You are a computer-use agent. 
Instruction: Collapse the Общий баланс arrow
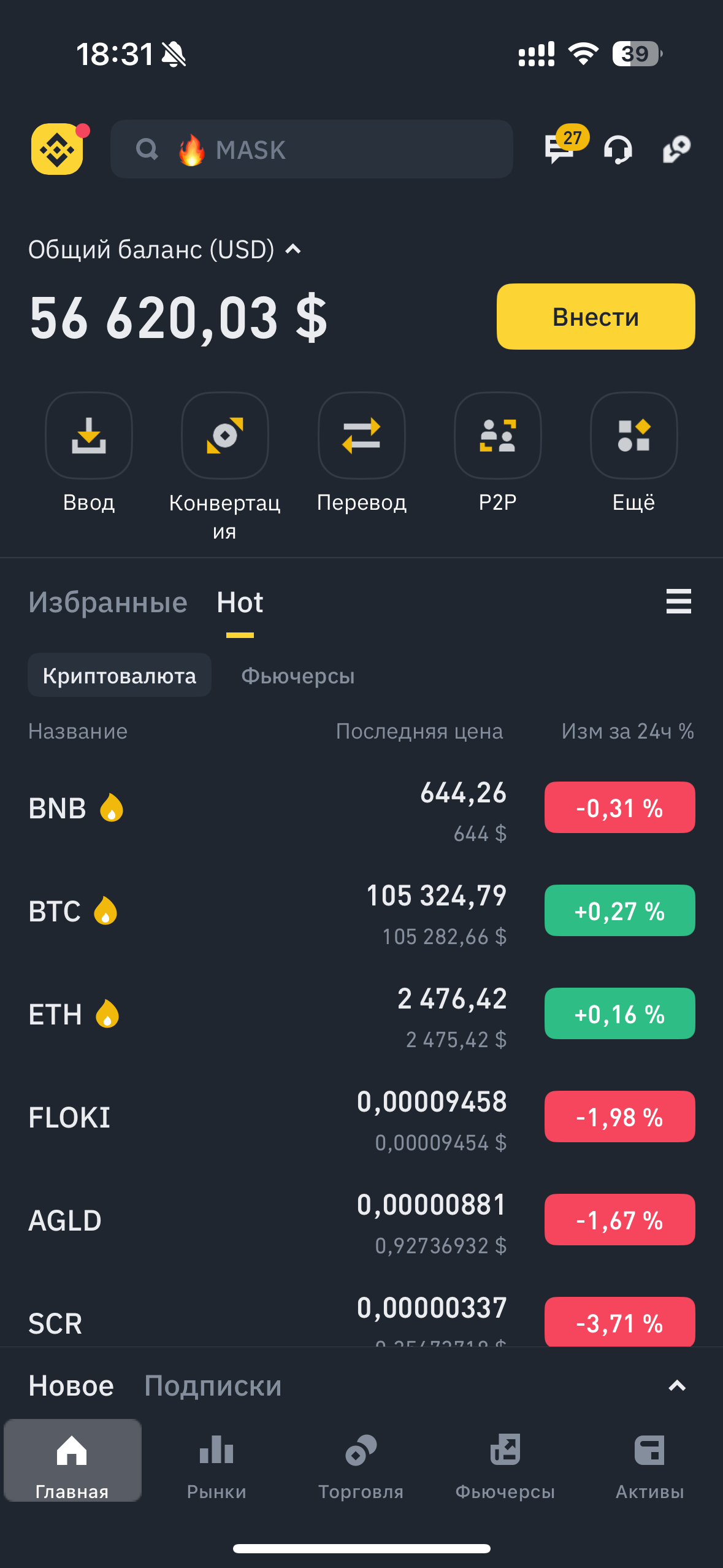coord(294,249)
